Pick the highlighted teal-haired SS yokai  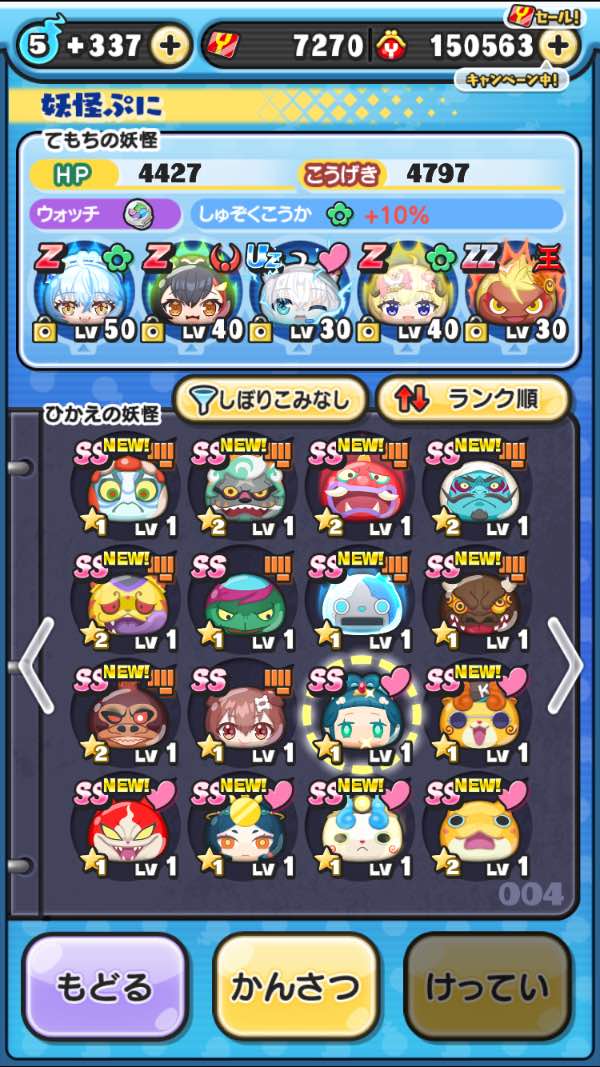point(361,715)
